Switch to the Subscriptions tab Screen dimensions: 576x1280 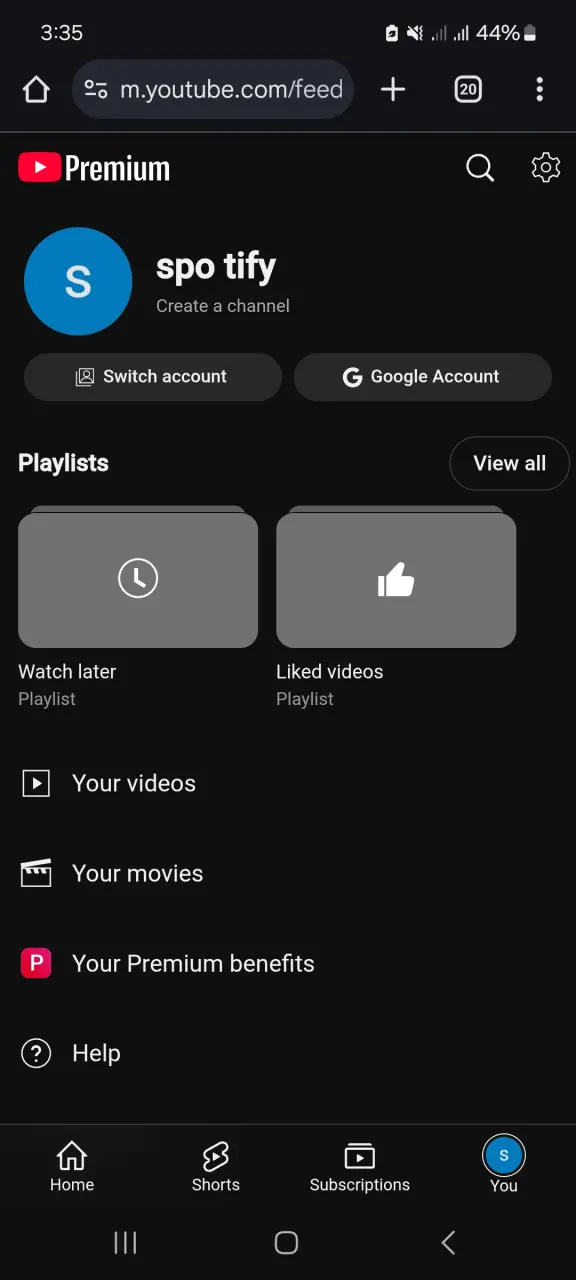pyautogui.click(x=360, y=1166)
